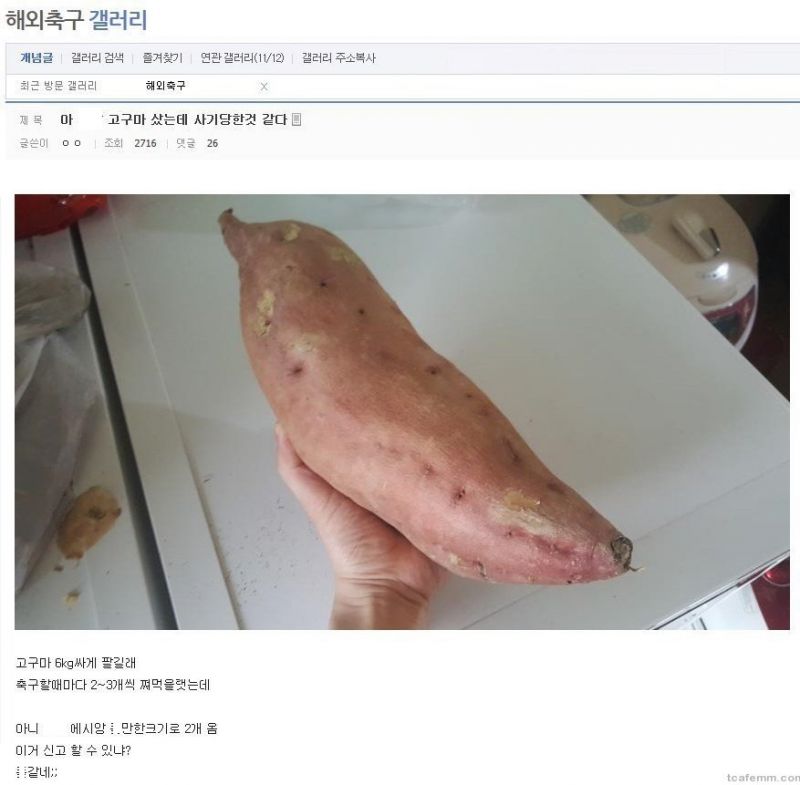Switch to the 개념글 tab

(36, 58)
